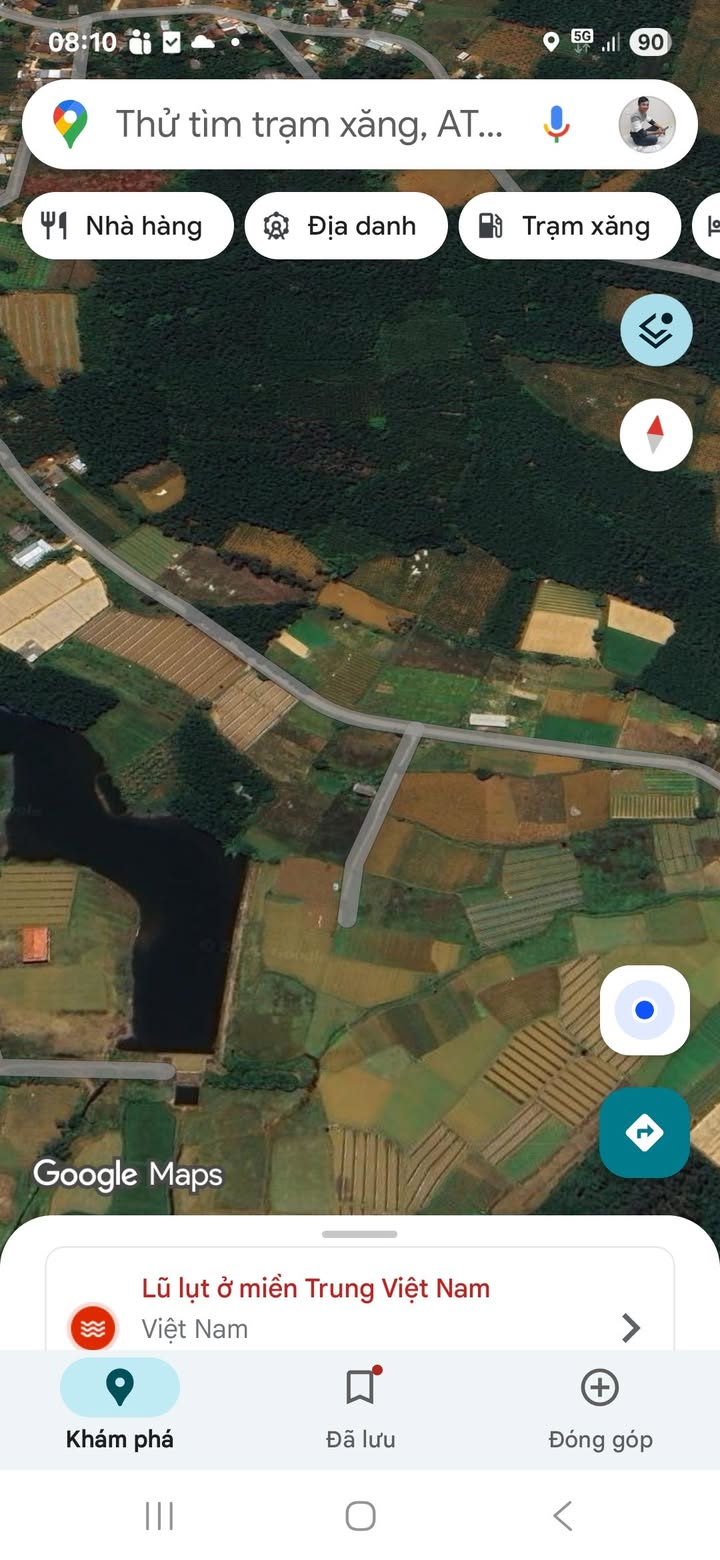Center map on my location
720x1560 pixels.
tap(645, 1010)
